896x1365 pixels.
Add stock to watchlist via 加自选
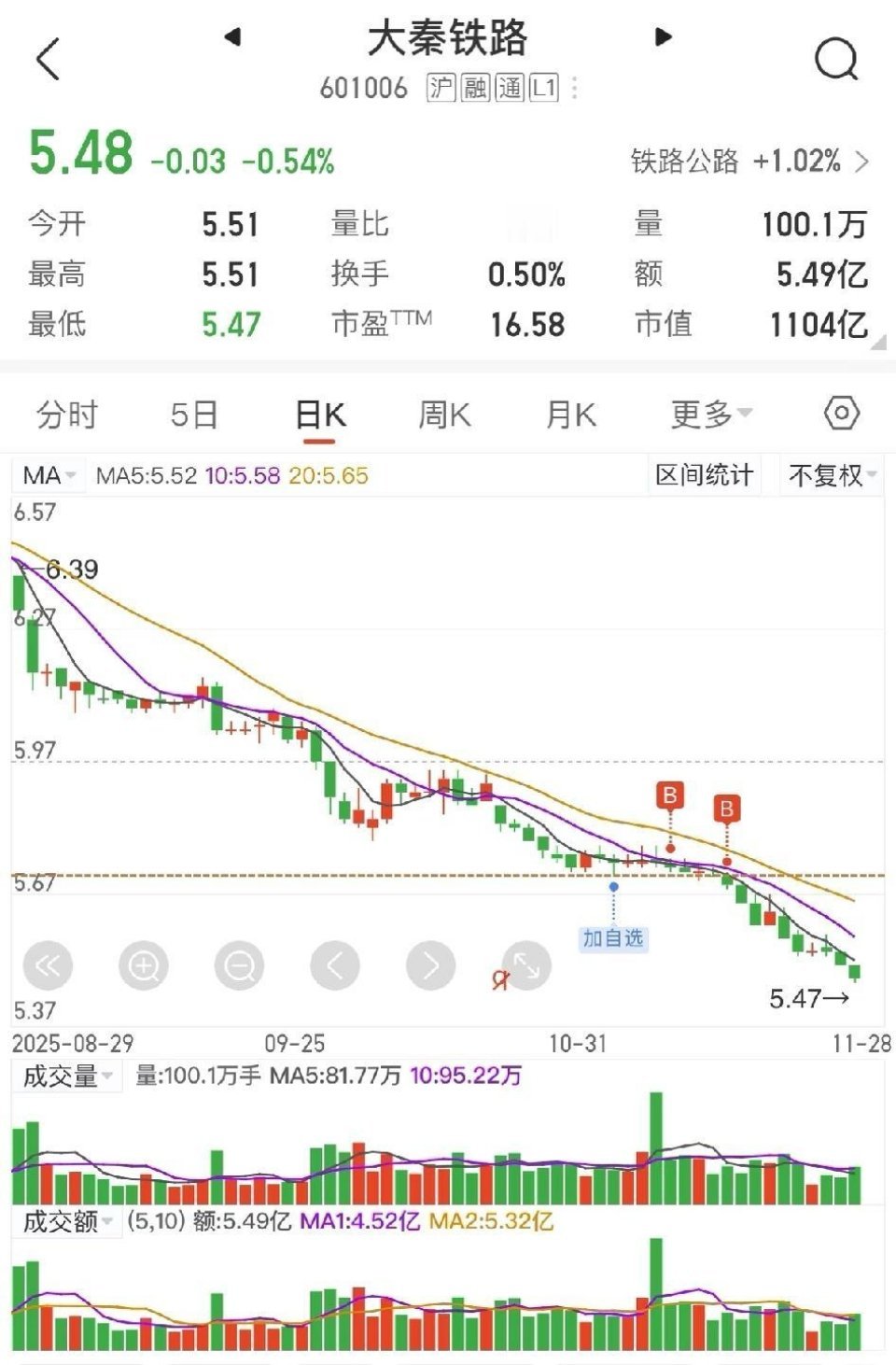click(613, 940)
